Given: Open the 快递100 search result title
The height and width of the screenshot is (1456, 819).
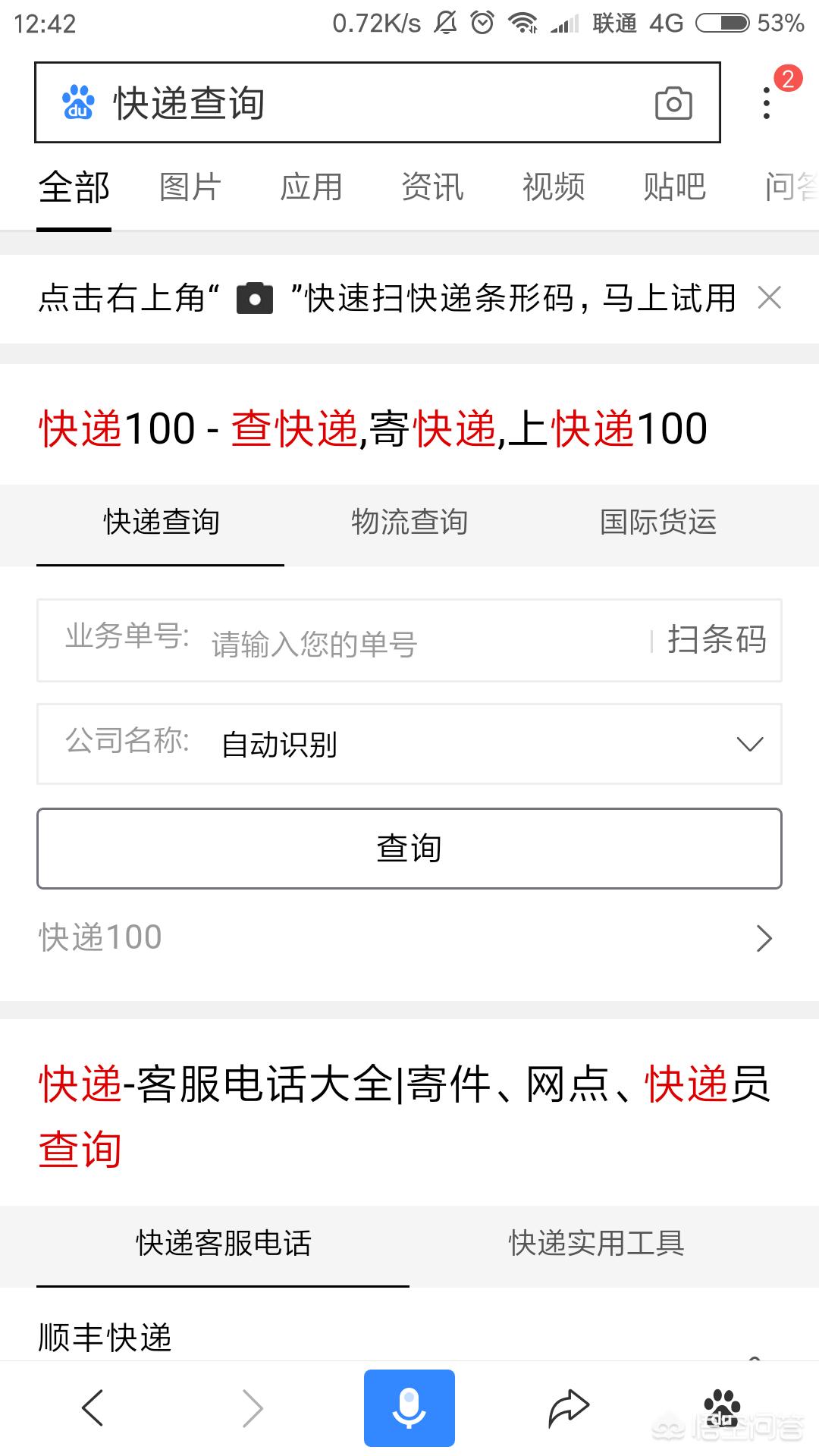Looking at the screenshot, I should [x=373, y=428].
